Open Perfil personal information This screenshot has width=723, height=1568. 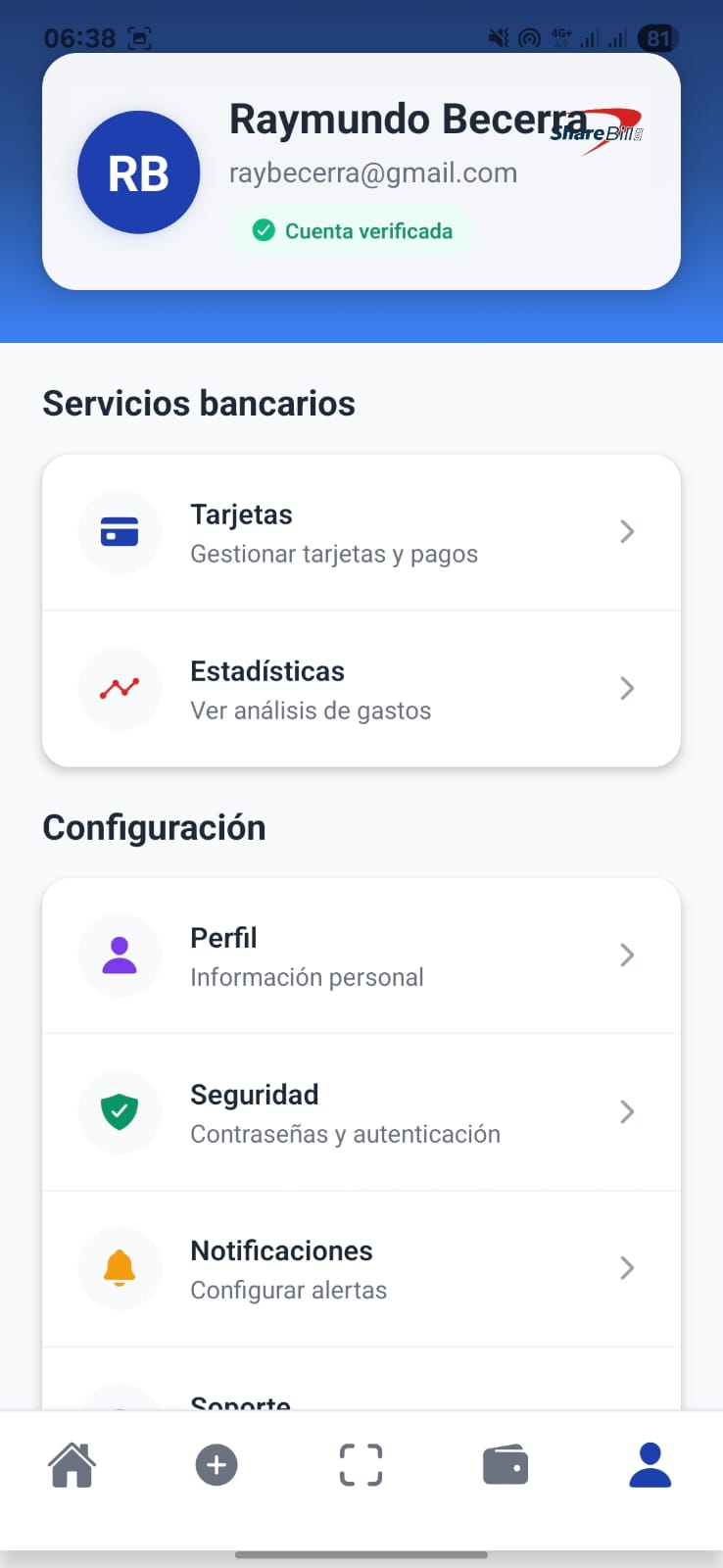(361, 955)
